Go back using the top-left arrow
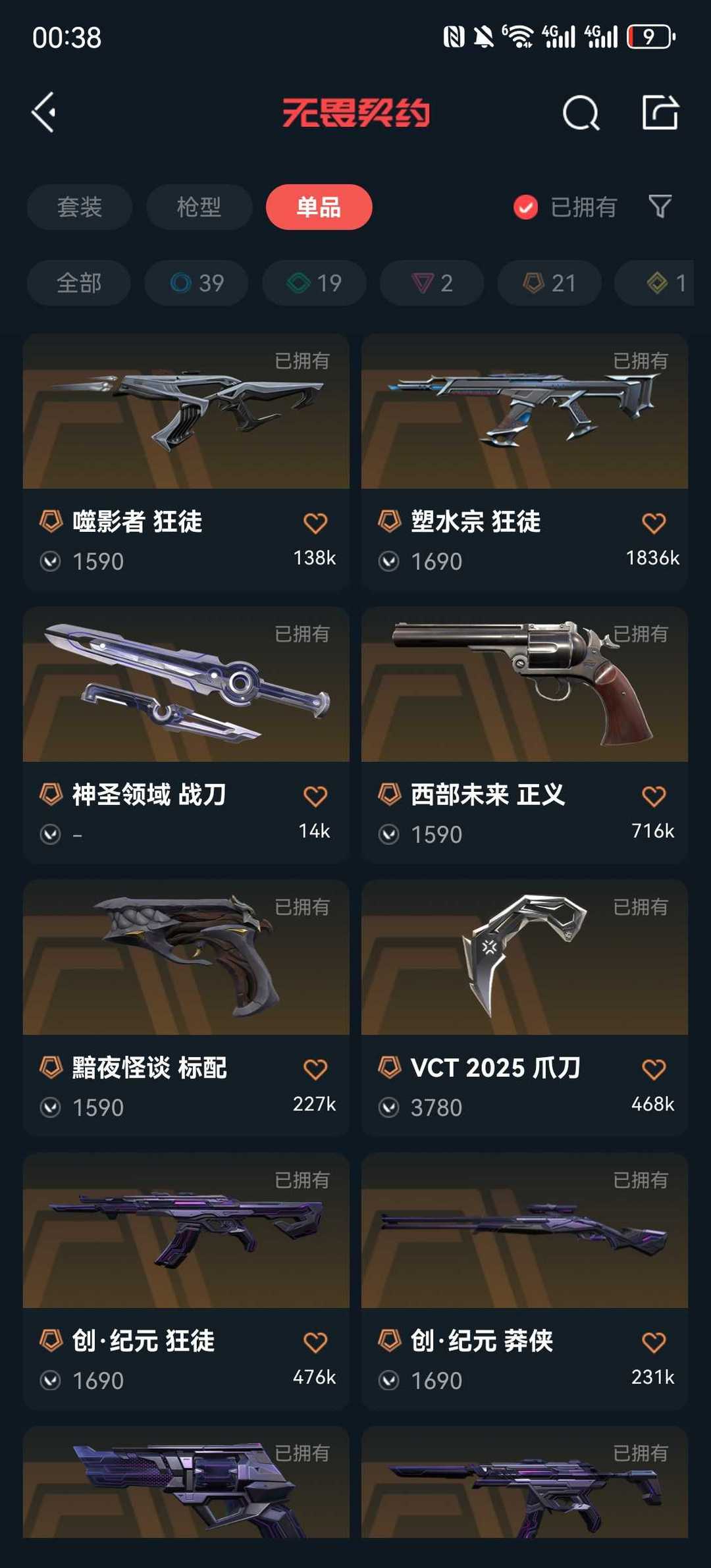This screenshot has width=711, height=1568. (x=44, y=113)
